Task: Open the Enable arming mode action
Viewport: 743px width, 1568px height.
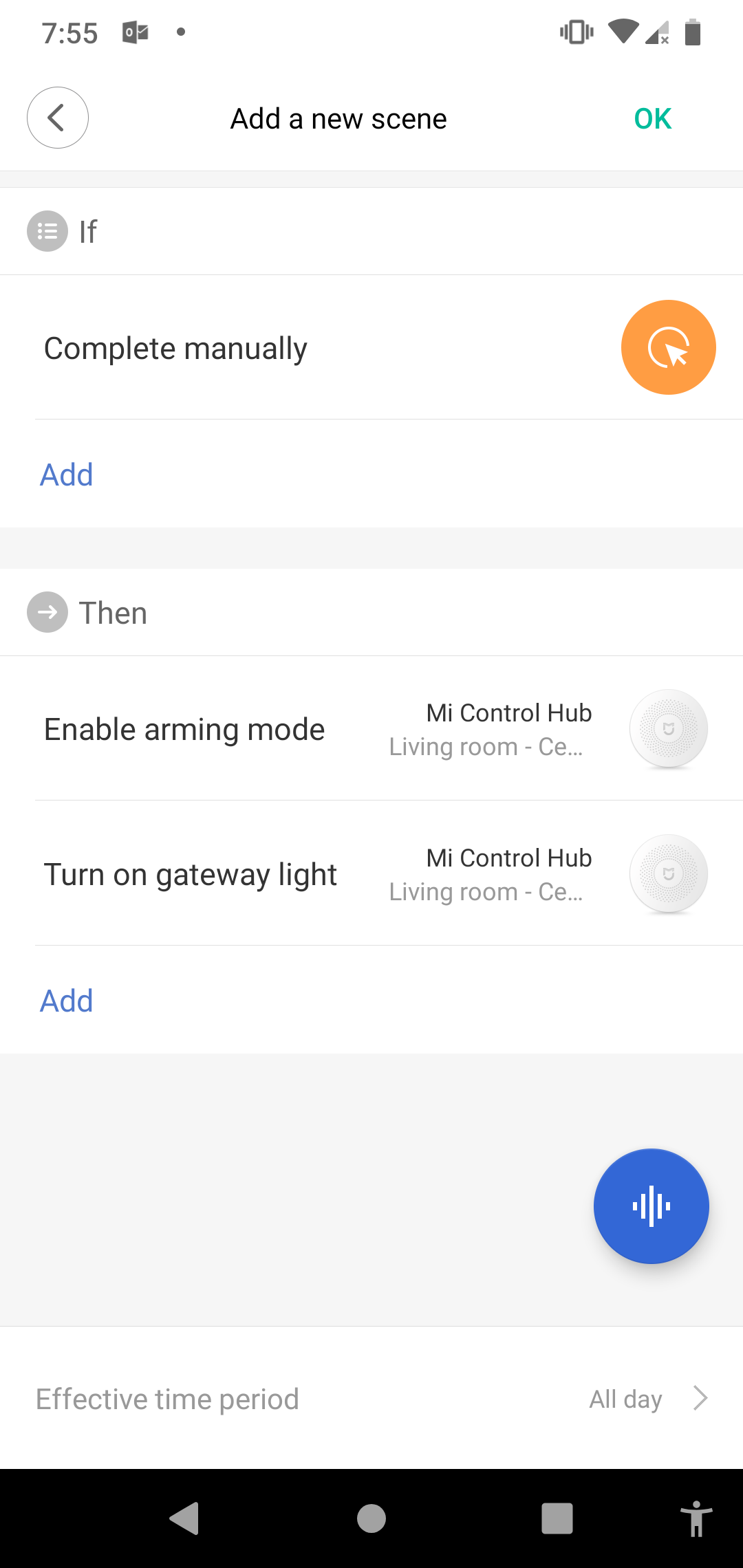Action: tap(371, 729)
